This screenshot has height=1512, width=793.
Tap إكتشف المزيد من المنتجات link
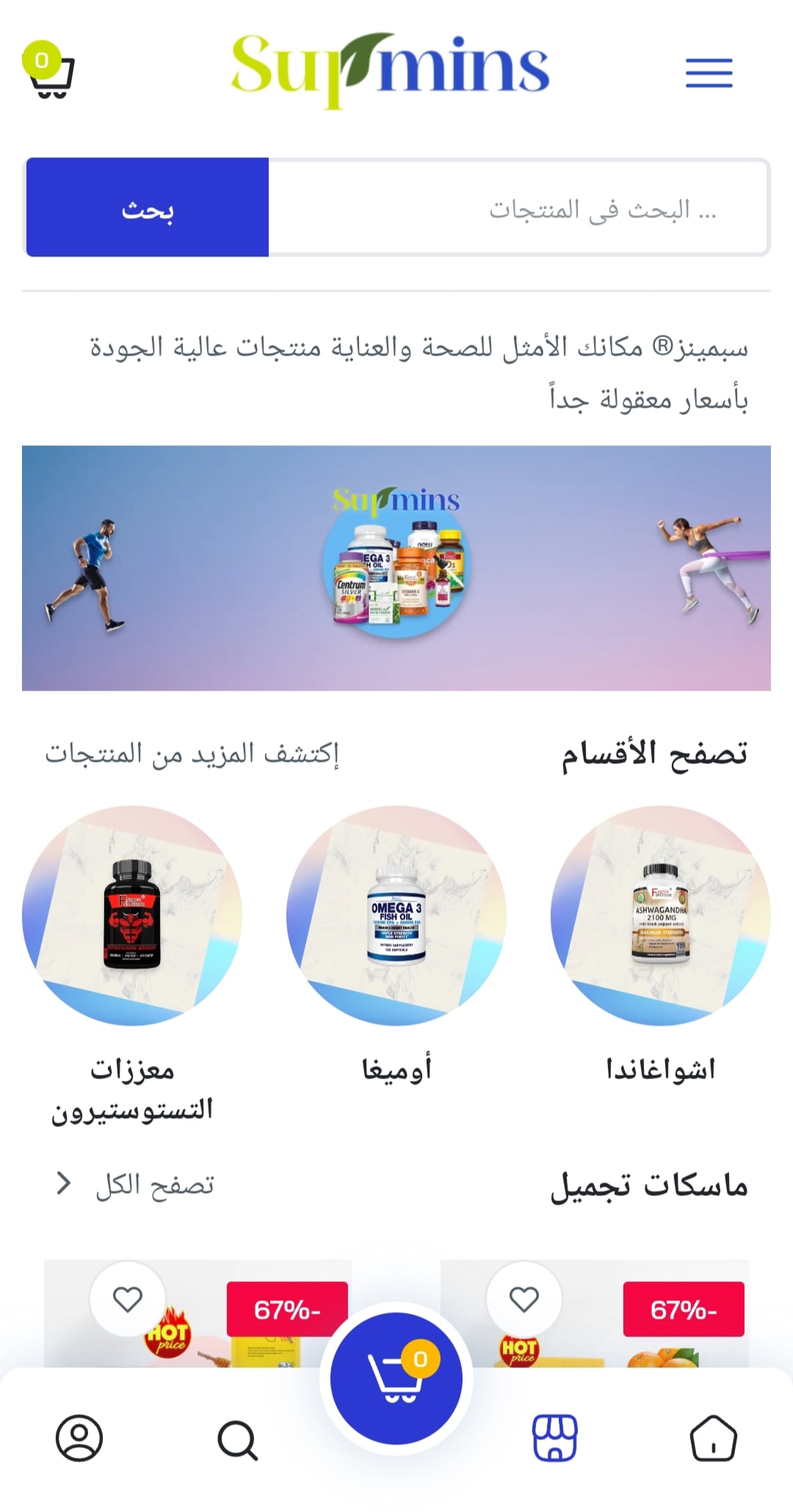[192, 754]
